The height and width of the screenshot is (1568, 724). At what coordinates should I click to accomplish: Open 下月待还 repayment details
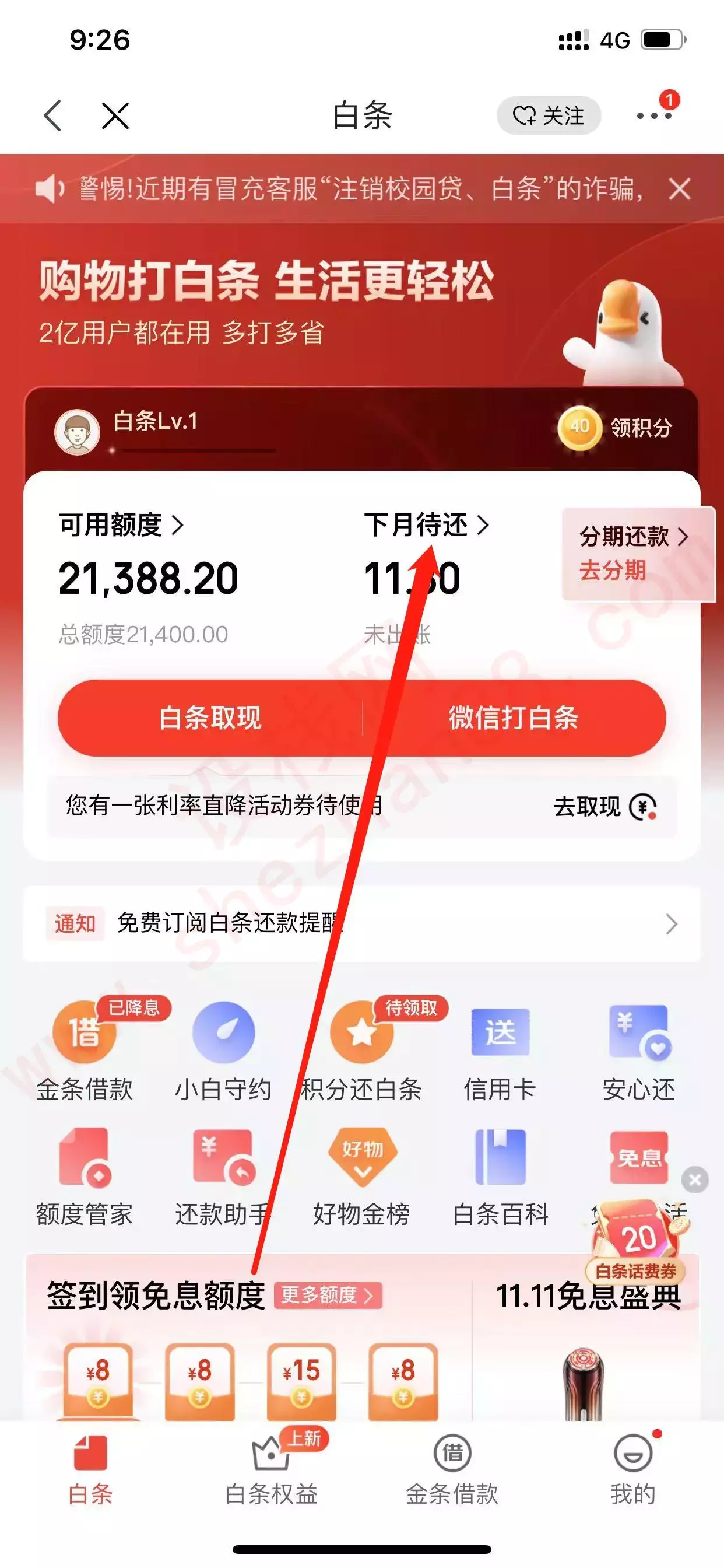click(x=426, y=524)
